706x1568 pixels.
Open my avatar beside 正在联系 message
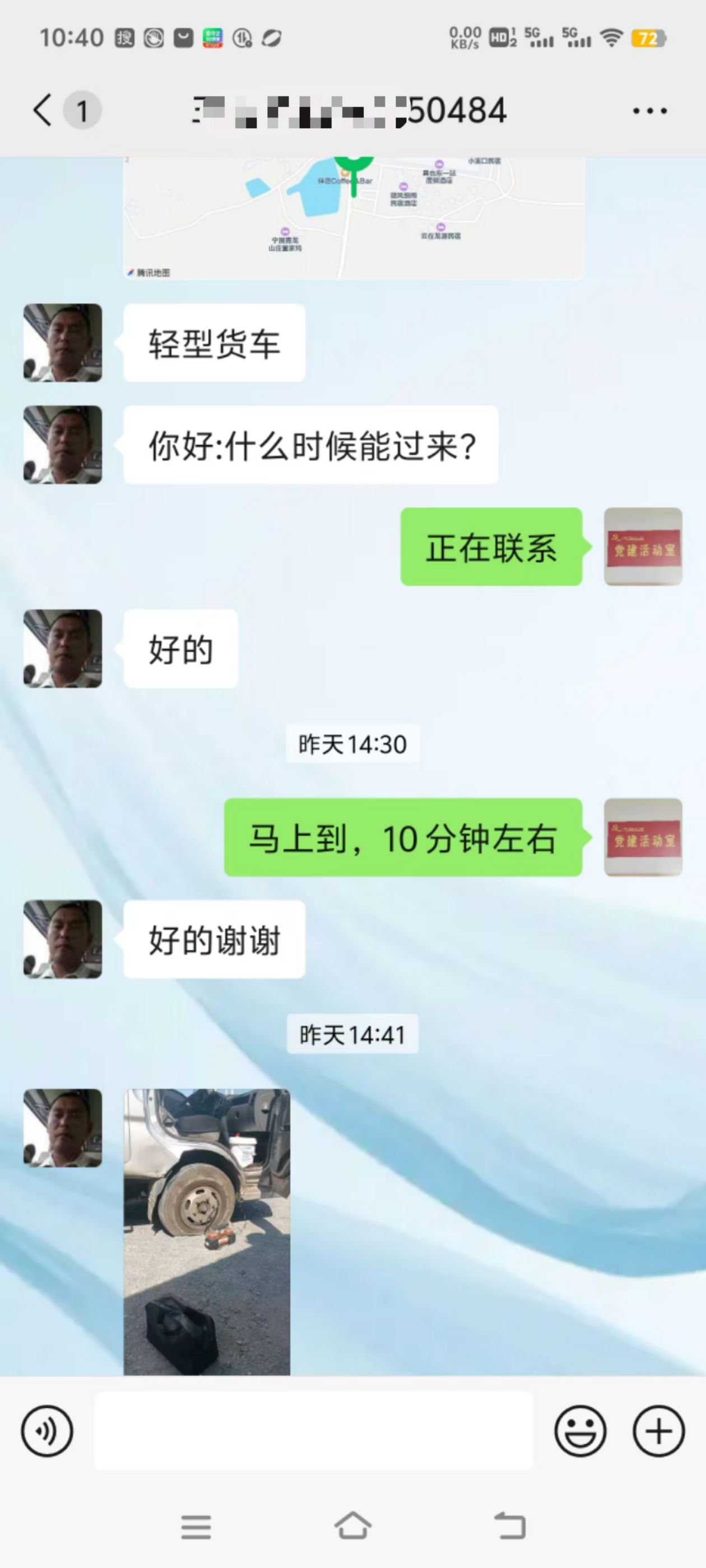point(643,547)
